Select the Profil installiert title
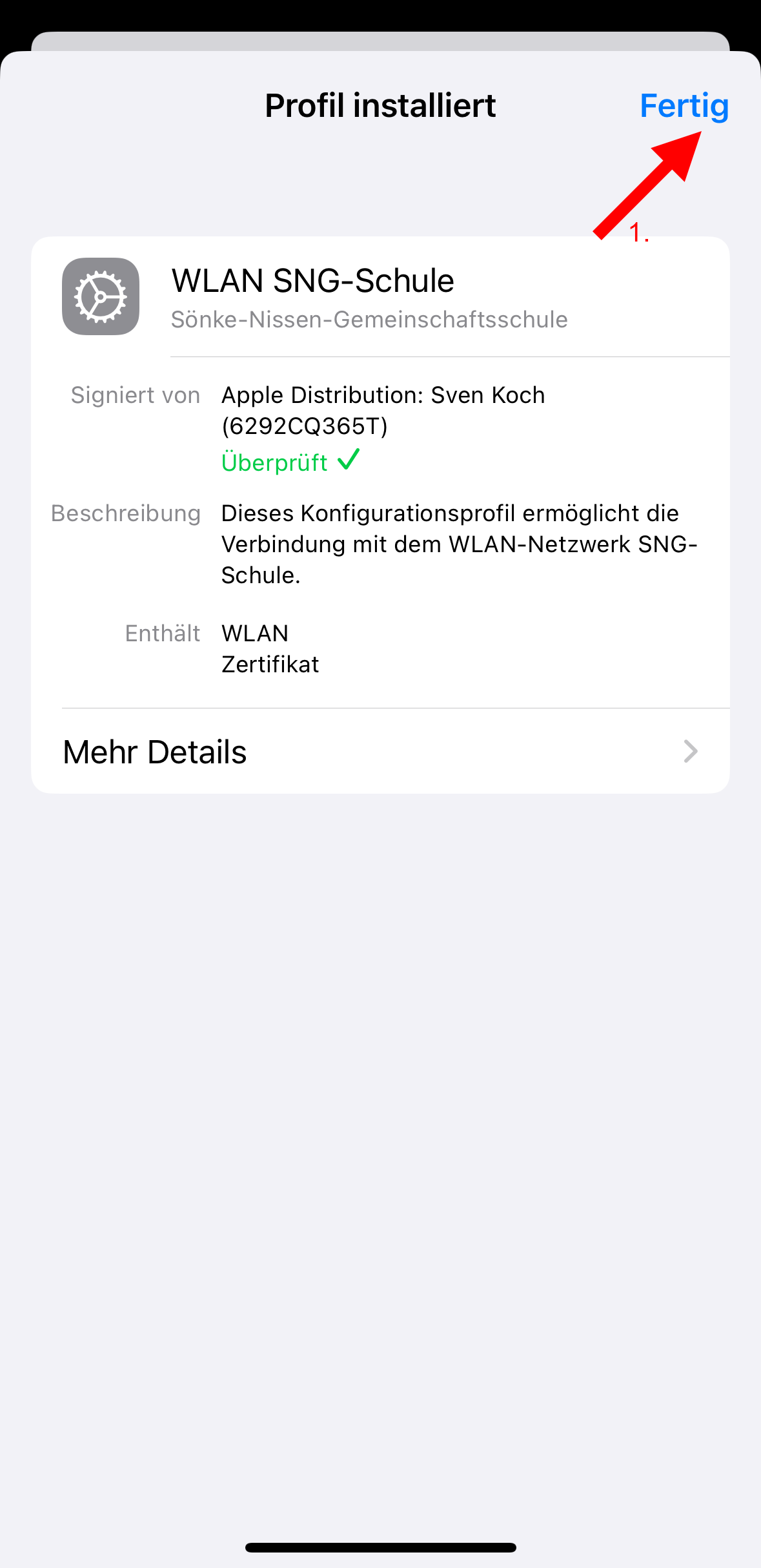The height and width of the screenshot is (1568, 761). tap(380, 105)
